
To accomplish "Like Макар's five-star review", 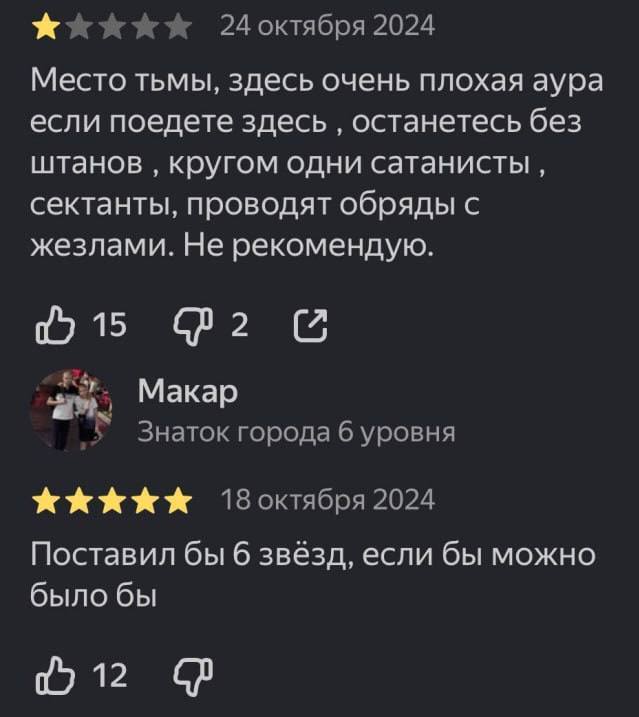I will click(53, 677).
